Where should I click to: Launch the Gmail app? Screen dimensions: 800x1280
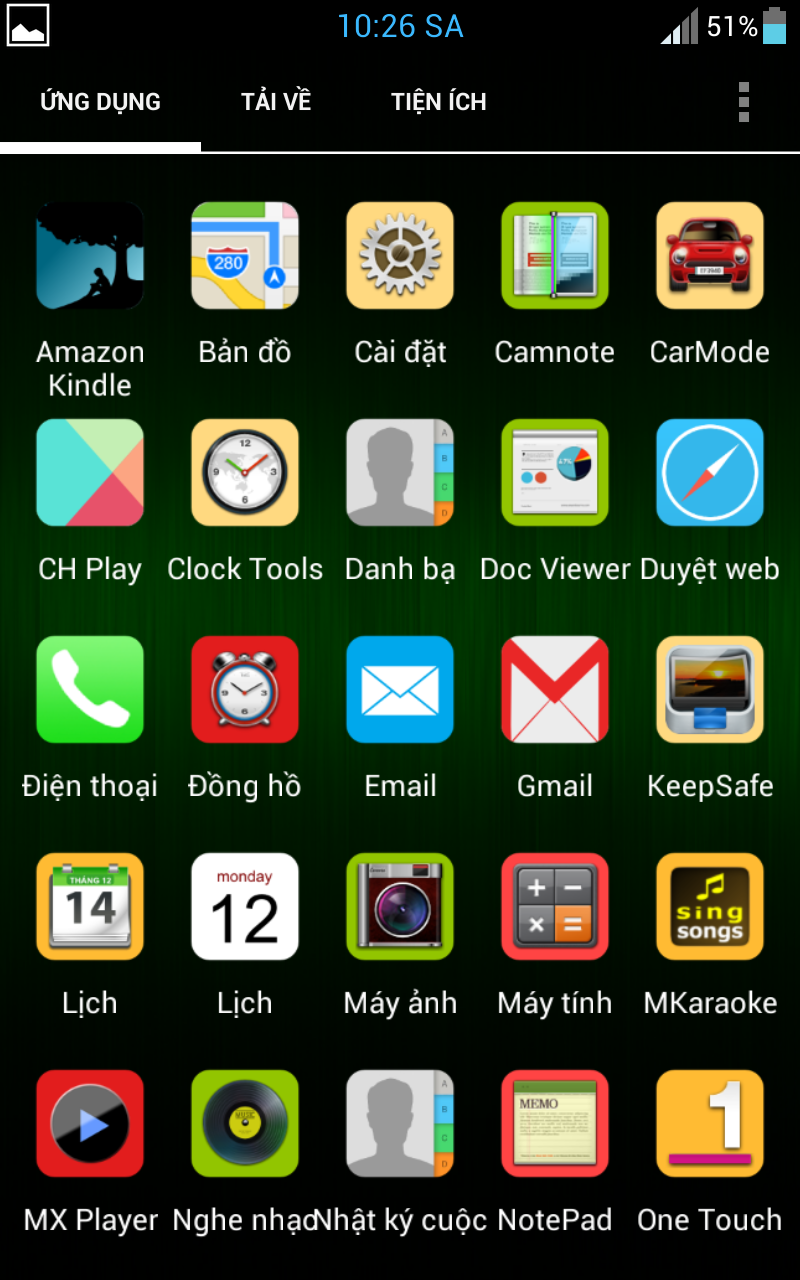(555, 690)
